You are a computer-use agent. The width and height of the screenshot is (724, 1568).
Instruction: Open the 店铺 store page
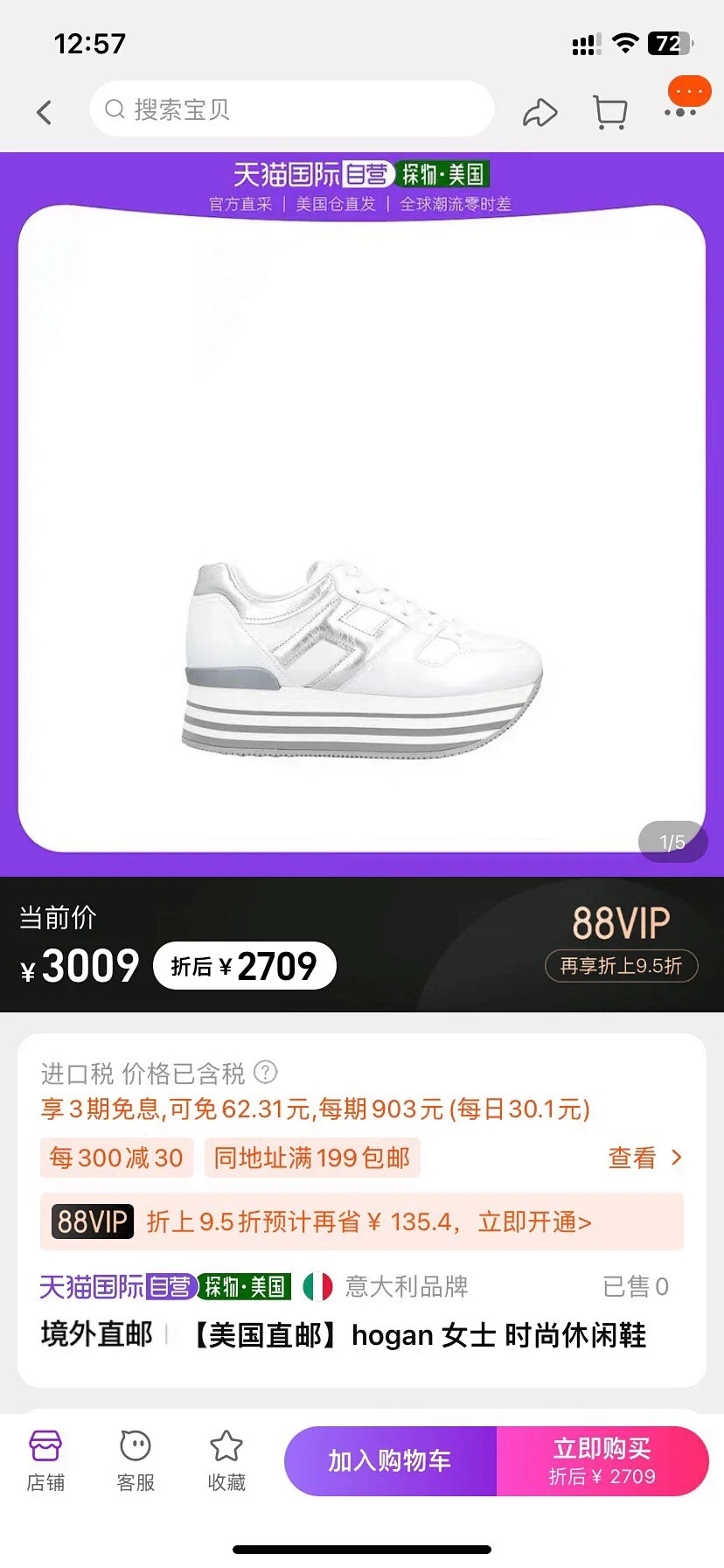point(45,1459)
